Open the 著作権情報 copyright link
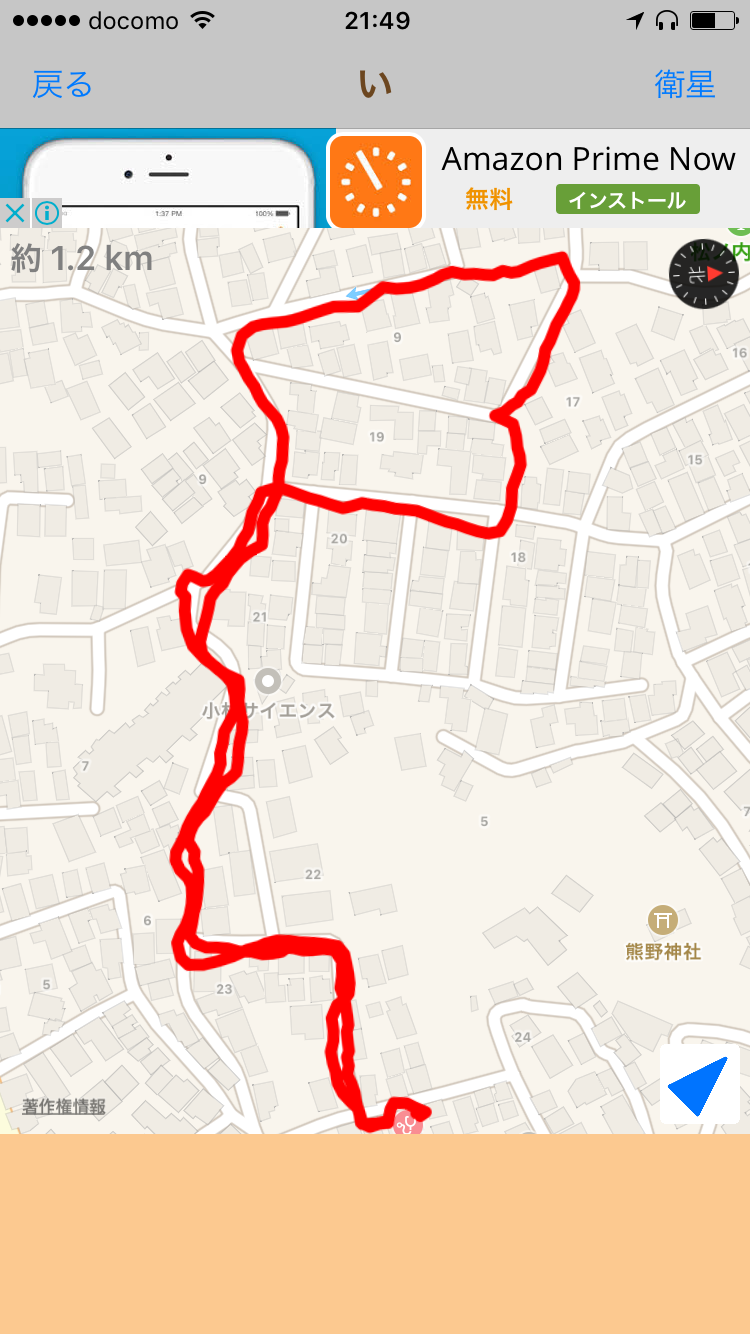750x1334 pixels. point(64,1107)
